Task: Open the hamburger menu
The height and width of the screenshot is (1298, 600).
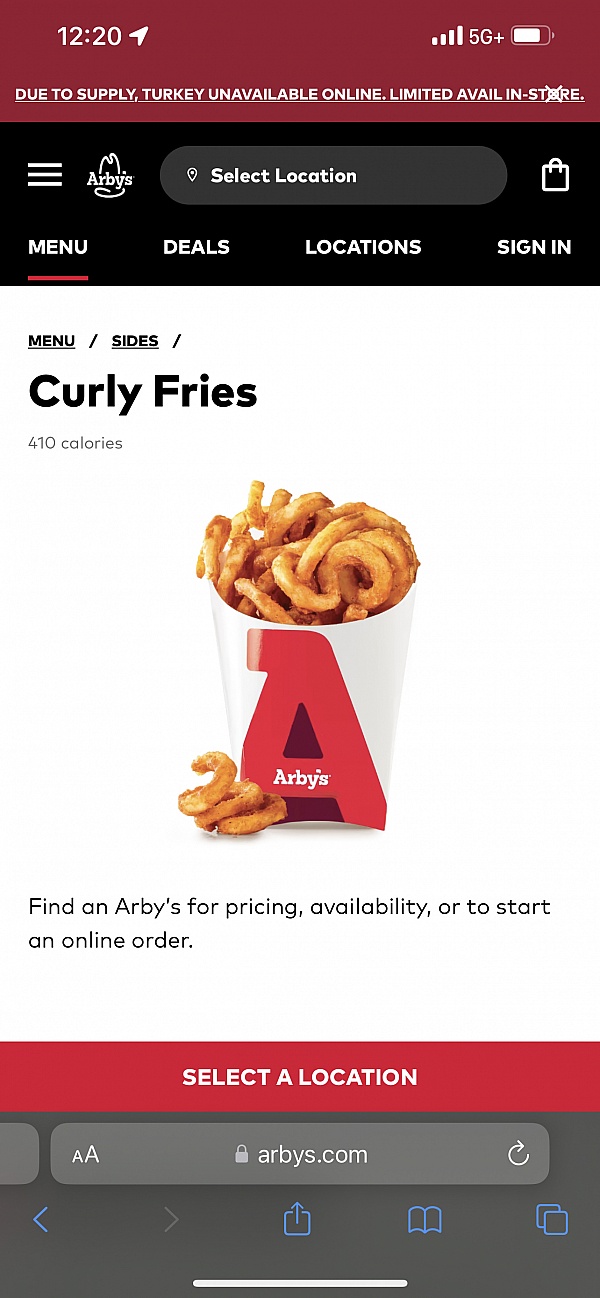Action: (x=45, y=175)
